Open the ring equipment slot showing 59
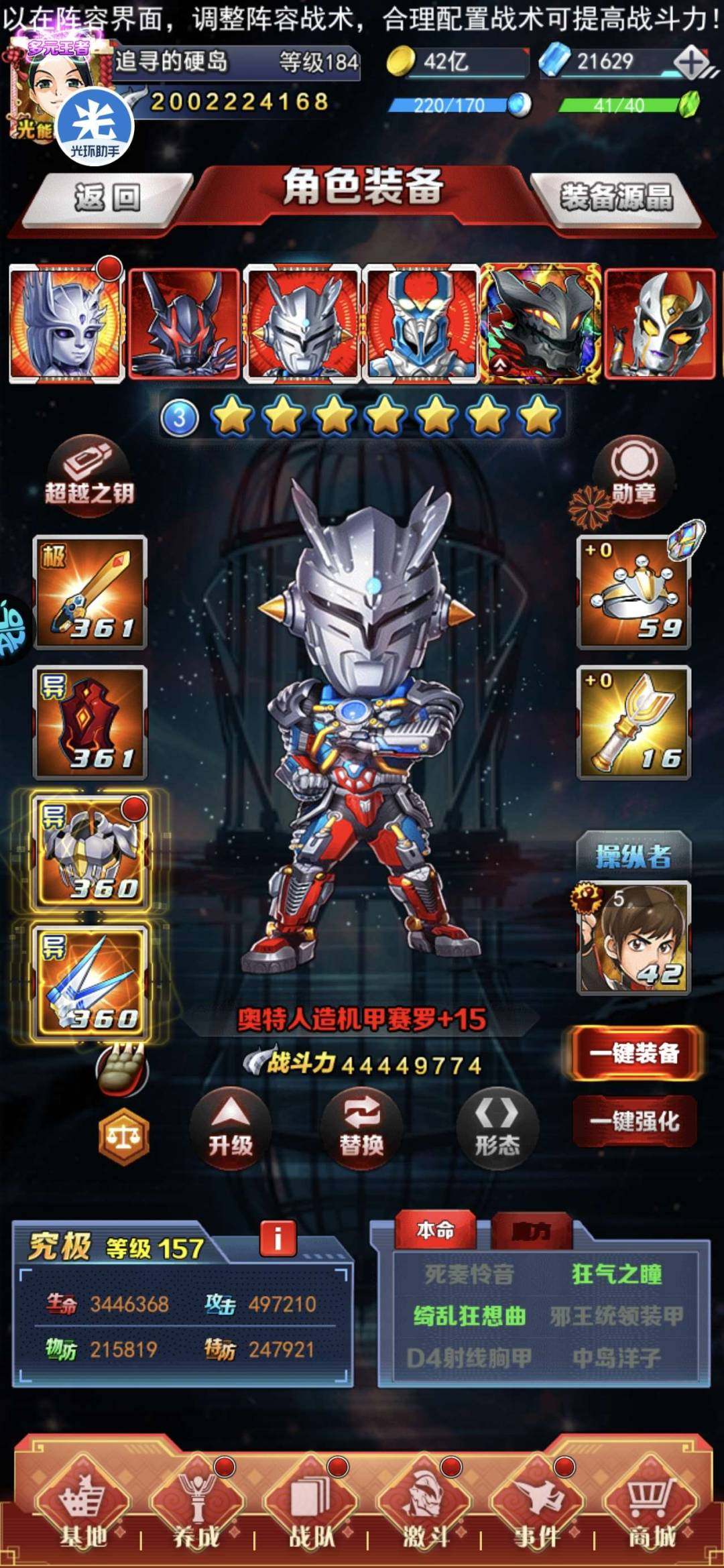Viewport: 724px width, 1568px height. click(633, 593)
